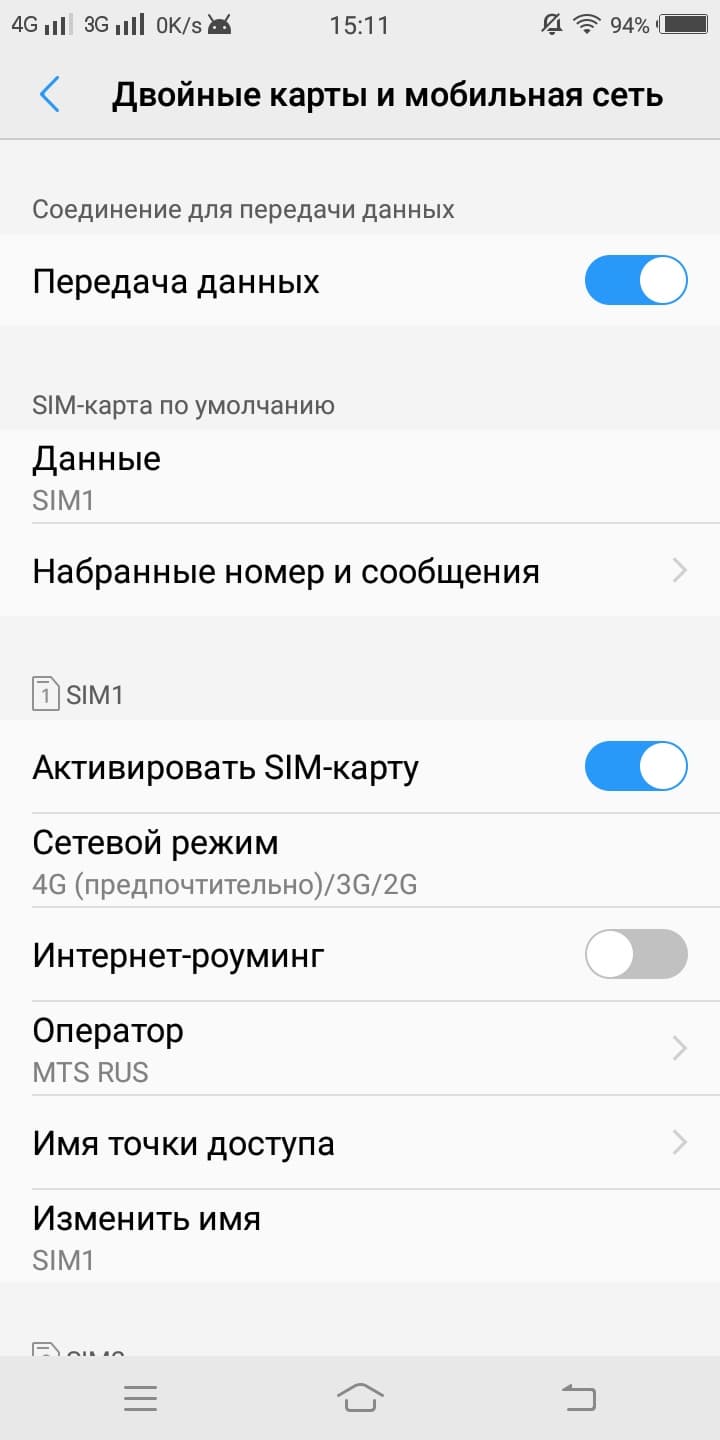Open the recent apps menu button

coord(141,1398)
